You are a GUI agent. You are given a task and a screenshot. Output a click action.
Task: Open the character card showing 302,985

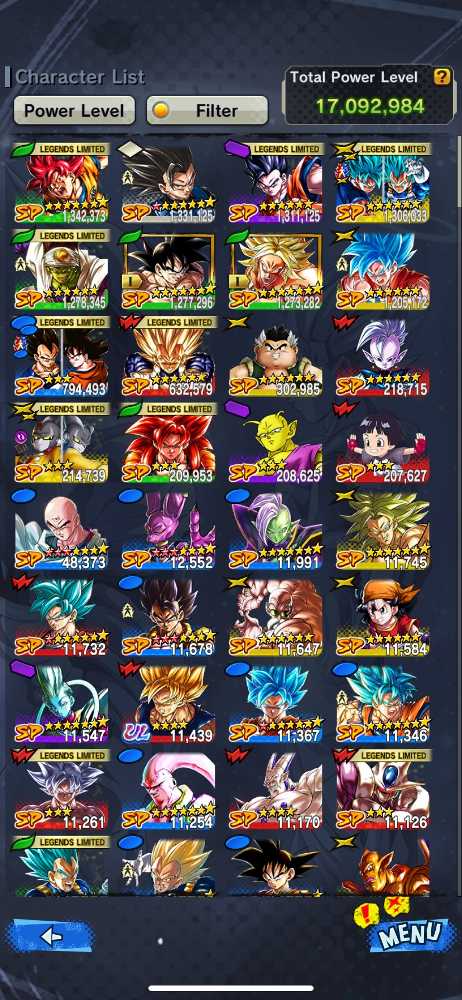275,356
